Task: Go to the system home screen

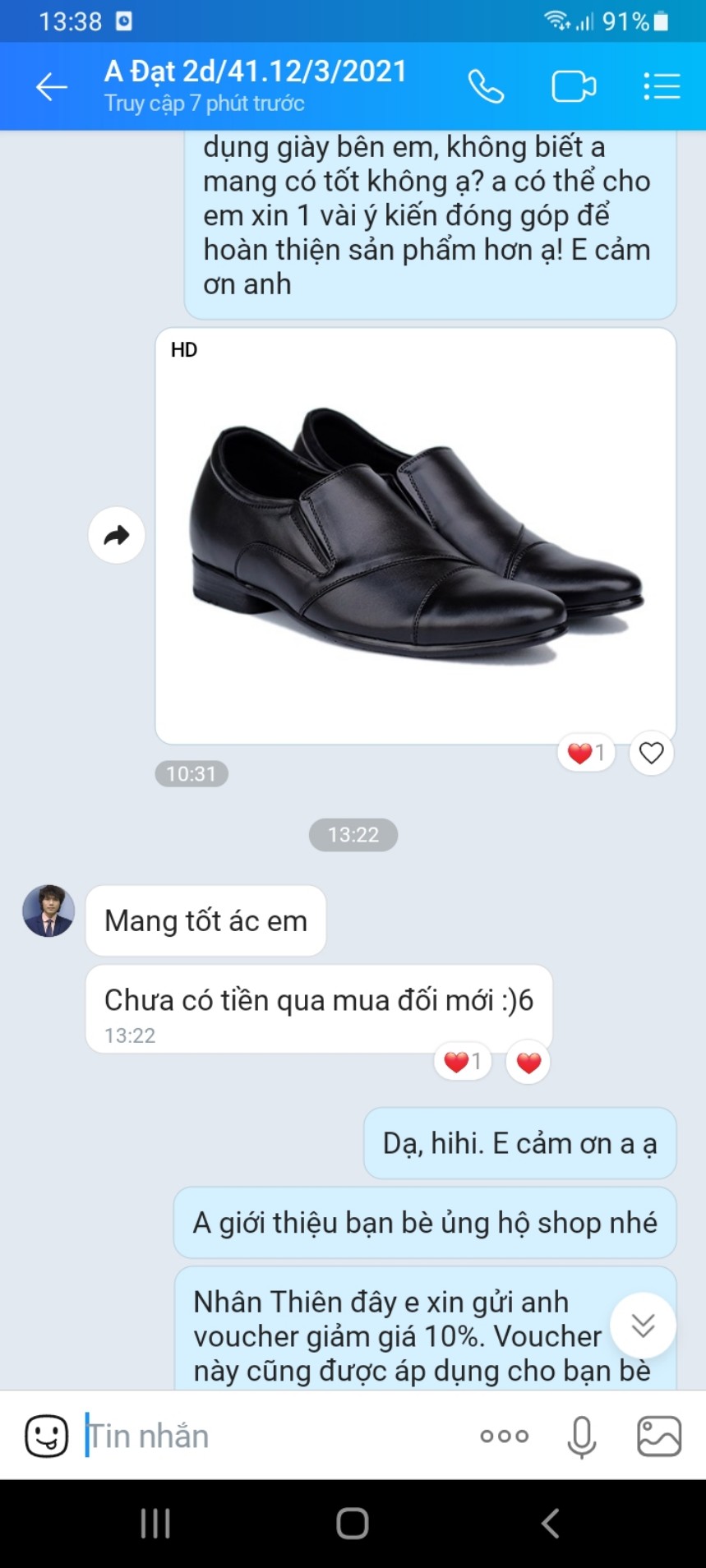Action: (353, 1523)
